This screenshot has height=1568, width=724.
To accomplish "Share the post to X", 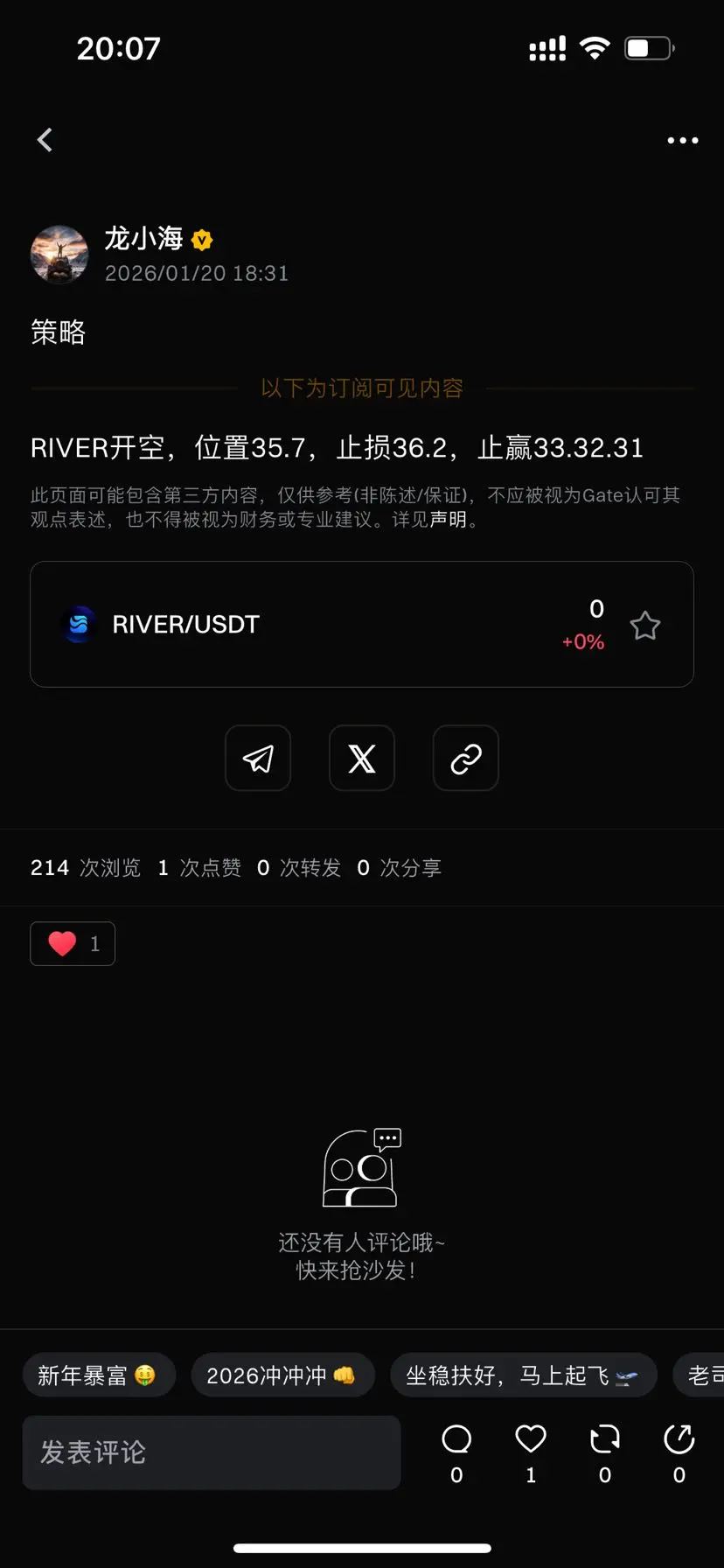I will click(361, 758).
